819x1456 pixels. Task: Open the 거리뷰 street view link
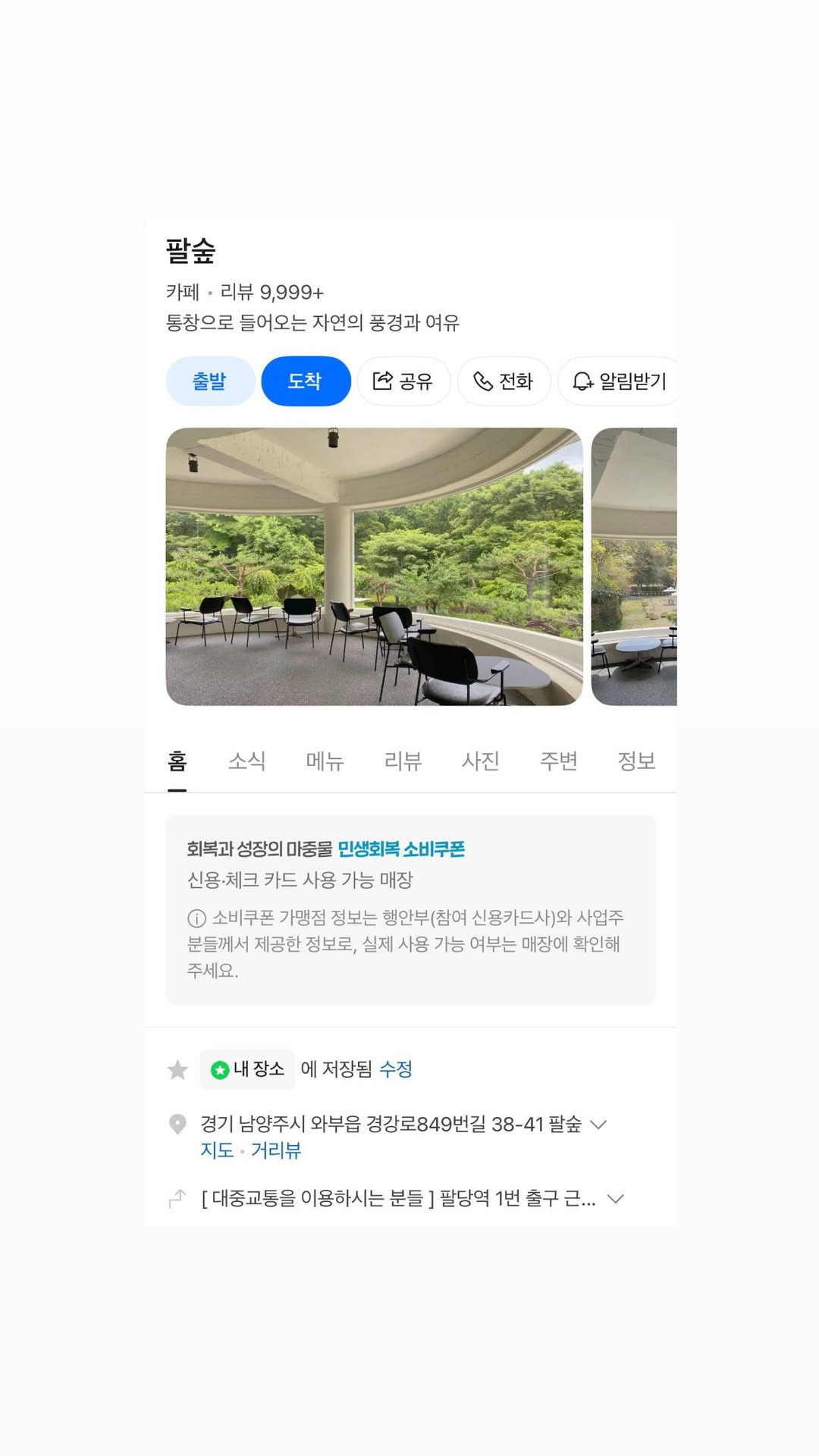click(x=276, y=1150)
